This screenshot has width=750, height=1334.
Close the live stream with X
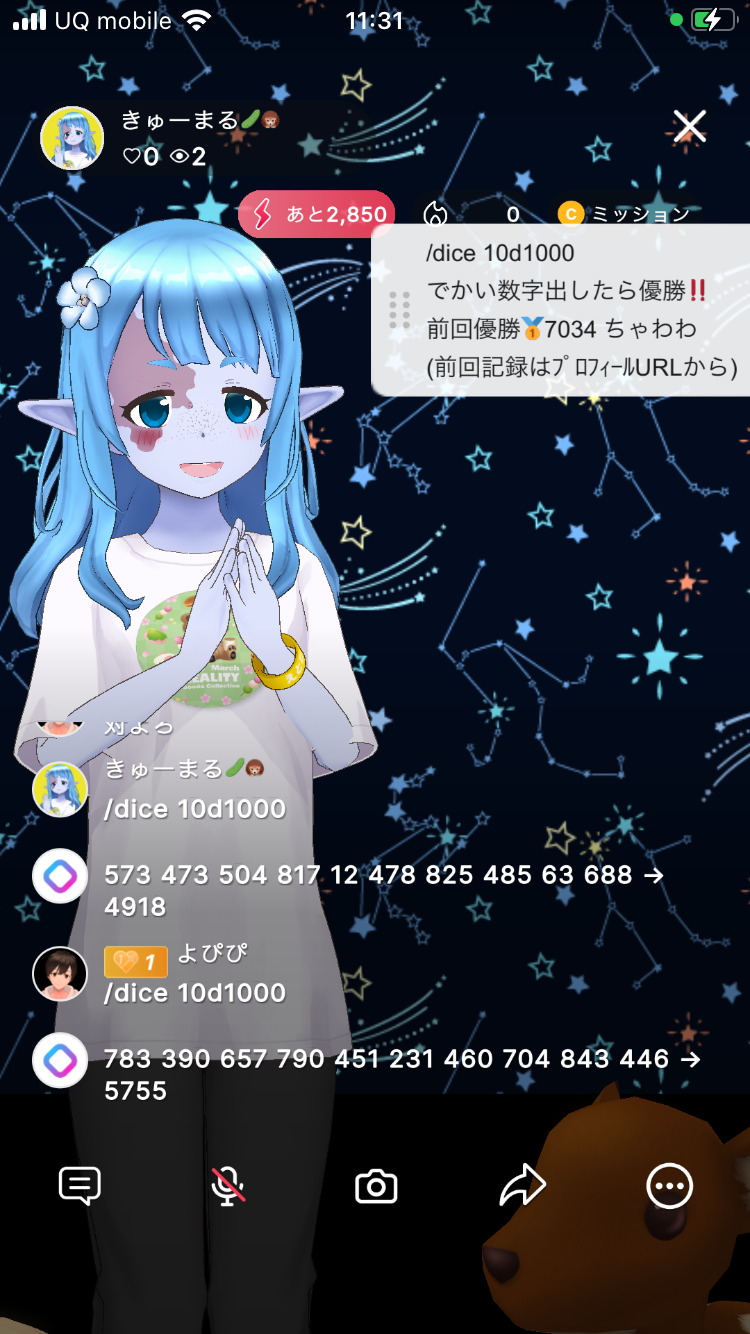(x=689, y=127)
